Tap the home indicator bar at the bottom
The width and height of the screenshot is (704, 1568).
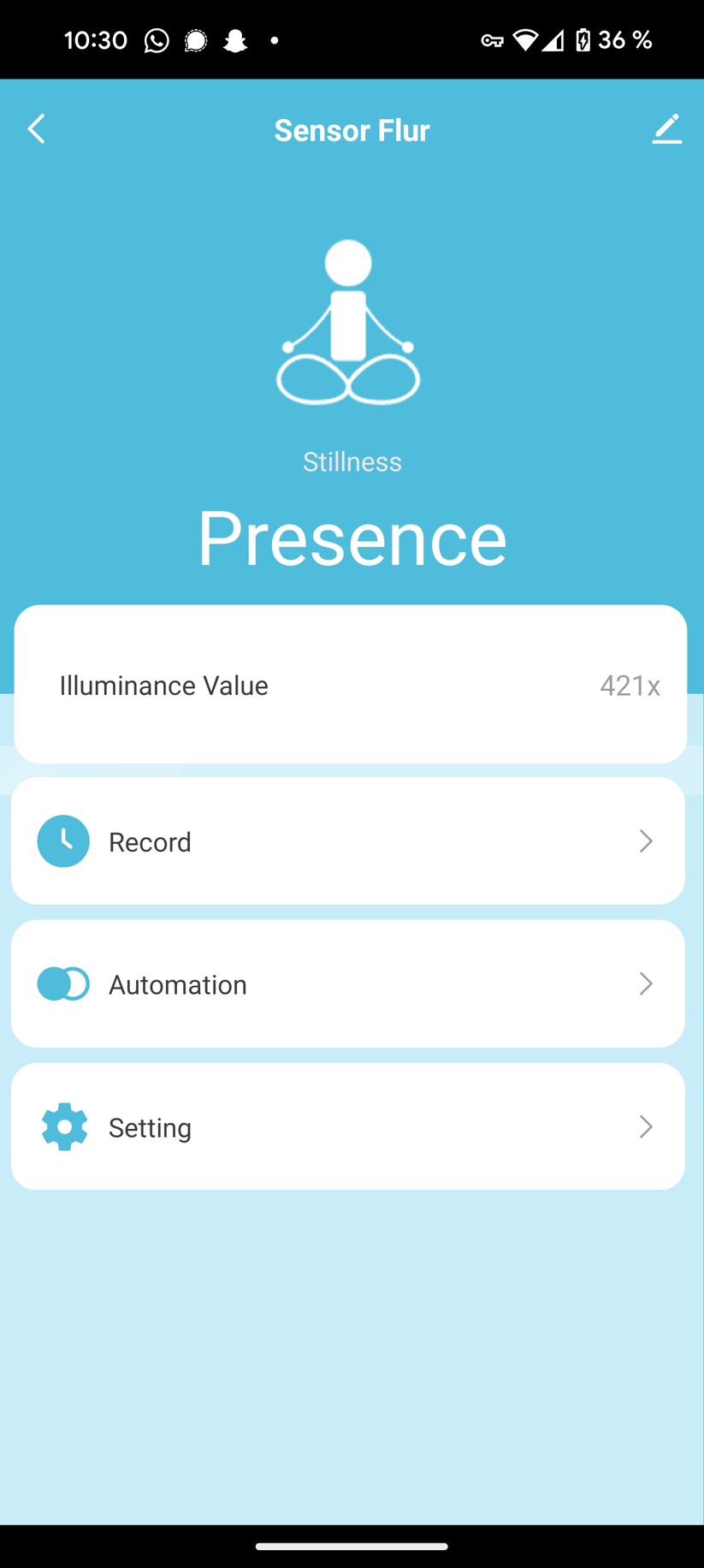[352, 1546]
